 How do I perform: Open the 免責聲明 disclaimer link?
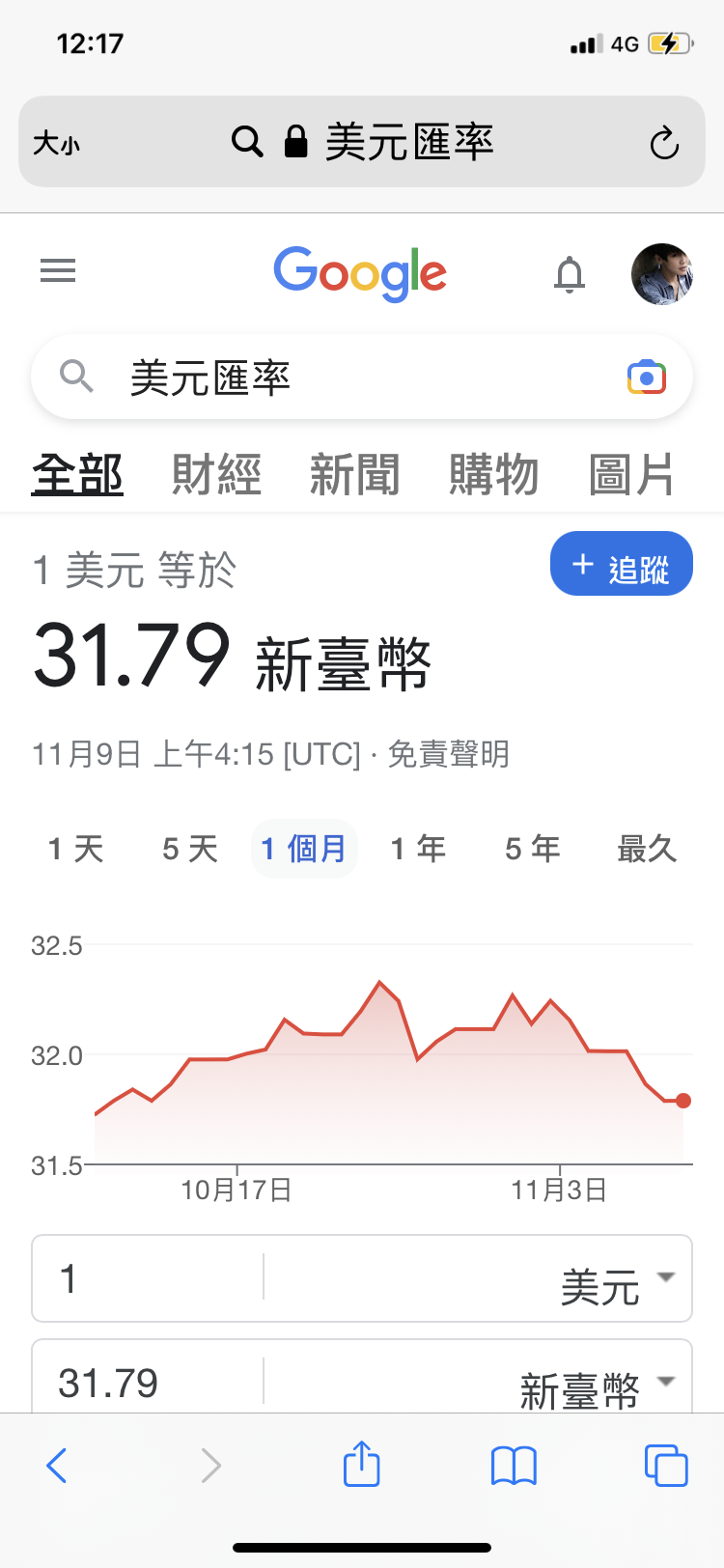[x=448, y=754]
